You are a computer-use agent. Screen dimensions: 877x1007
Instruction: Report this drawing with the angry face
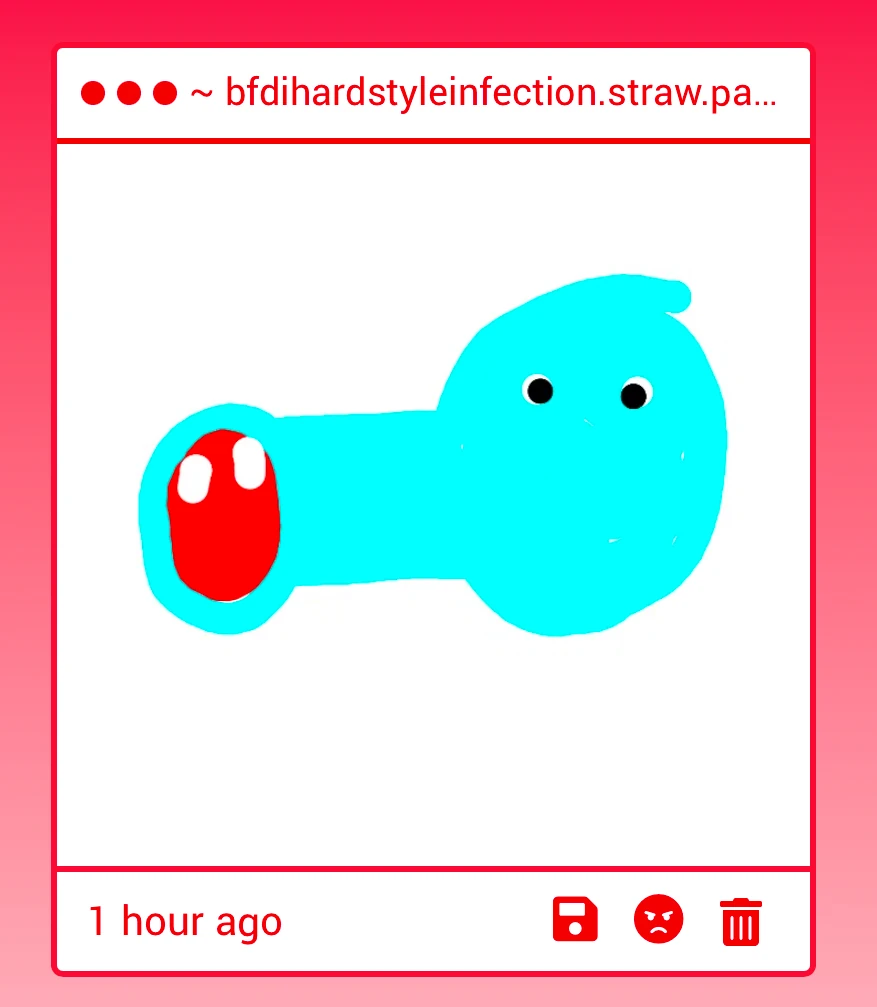658,920
